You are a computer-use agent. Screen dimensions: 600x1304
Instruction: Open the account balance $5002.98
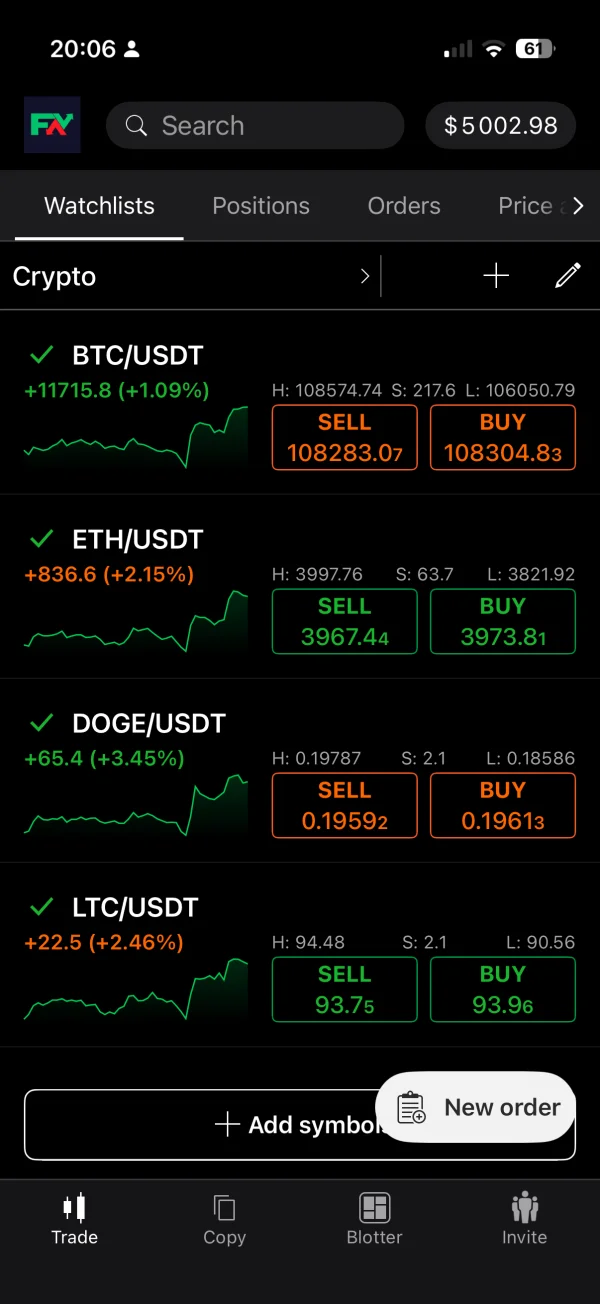[500, 126]
